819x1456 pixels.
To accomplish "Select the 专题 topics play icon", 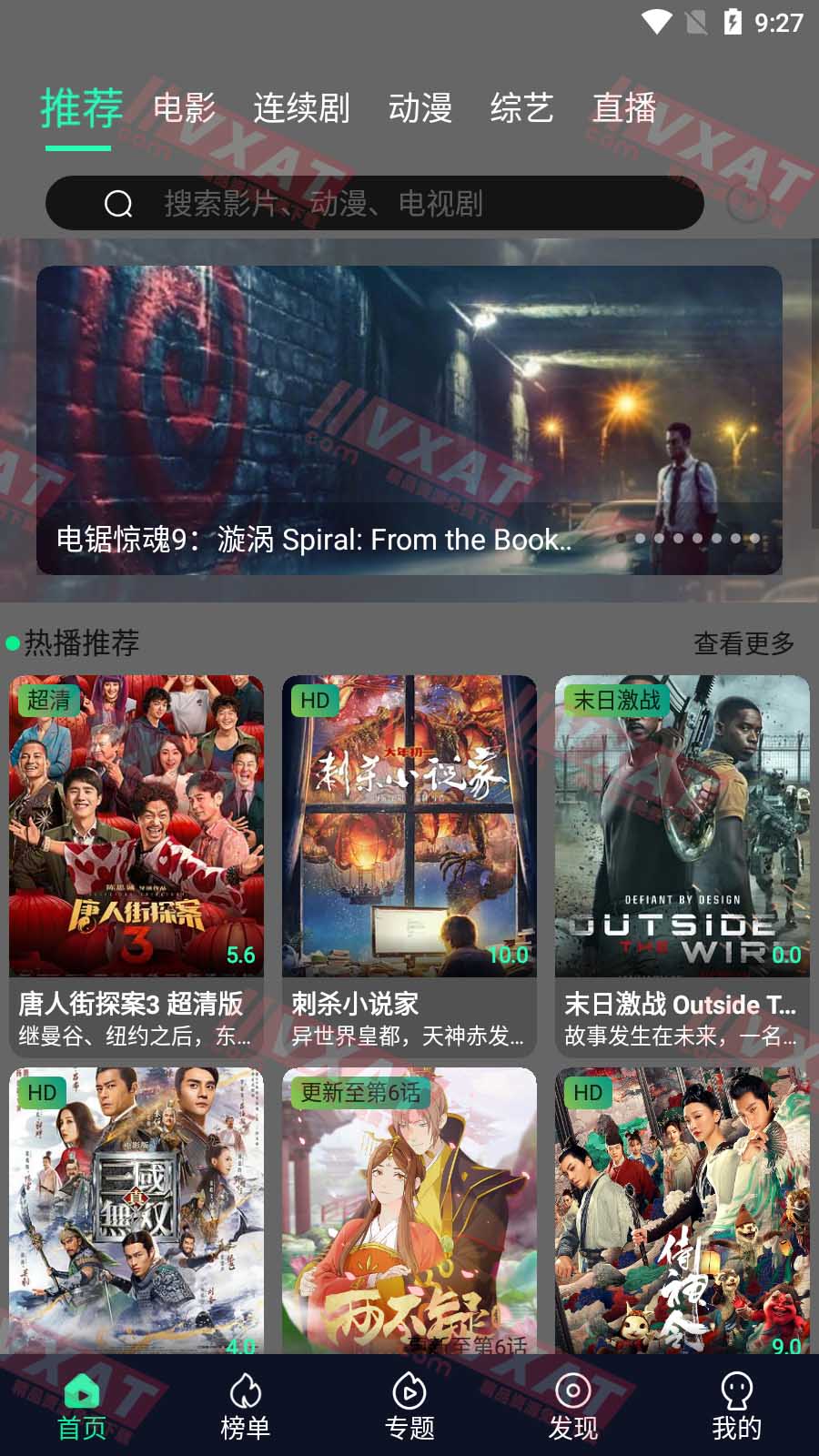I will coord(408,1392).
